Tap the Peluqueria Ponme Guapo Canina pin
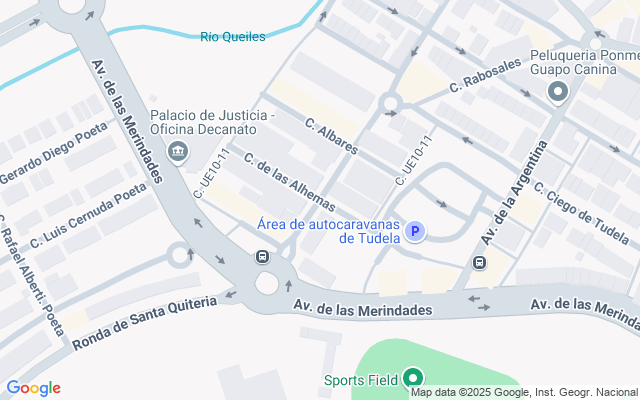This screenshot has height=400, width=640. 558,93
